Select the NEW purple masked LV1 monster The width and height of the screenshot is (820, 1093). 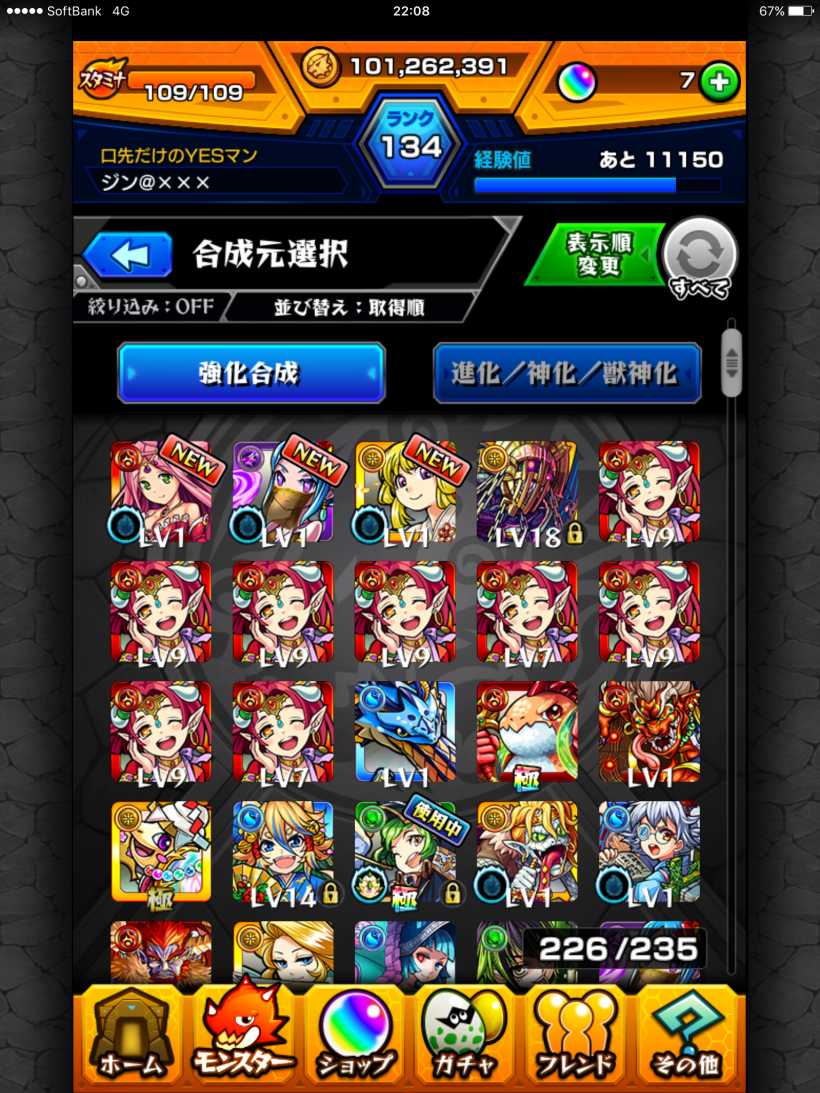[x=283, y=492]
